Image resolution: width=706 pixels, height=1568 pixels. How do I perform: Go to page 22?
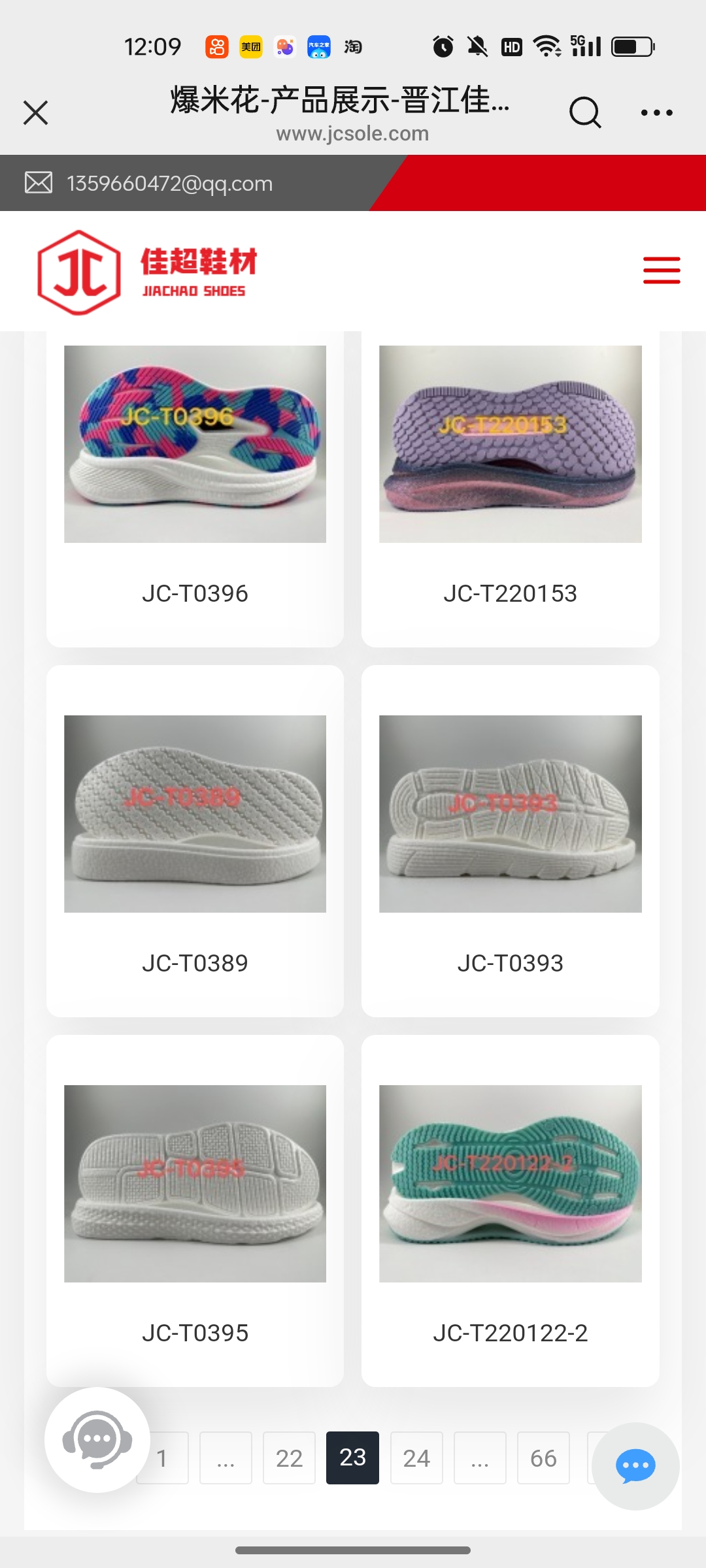(289, 1458)
